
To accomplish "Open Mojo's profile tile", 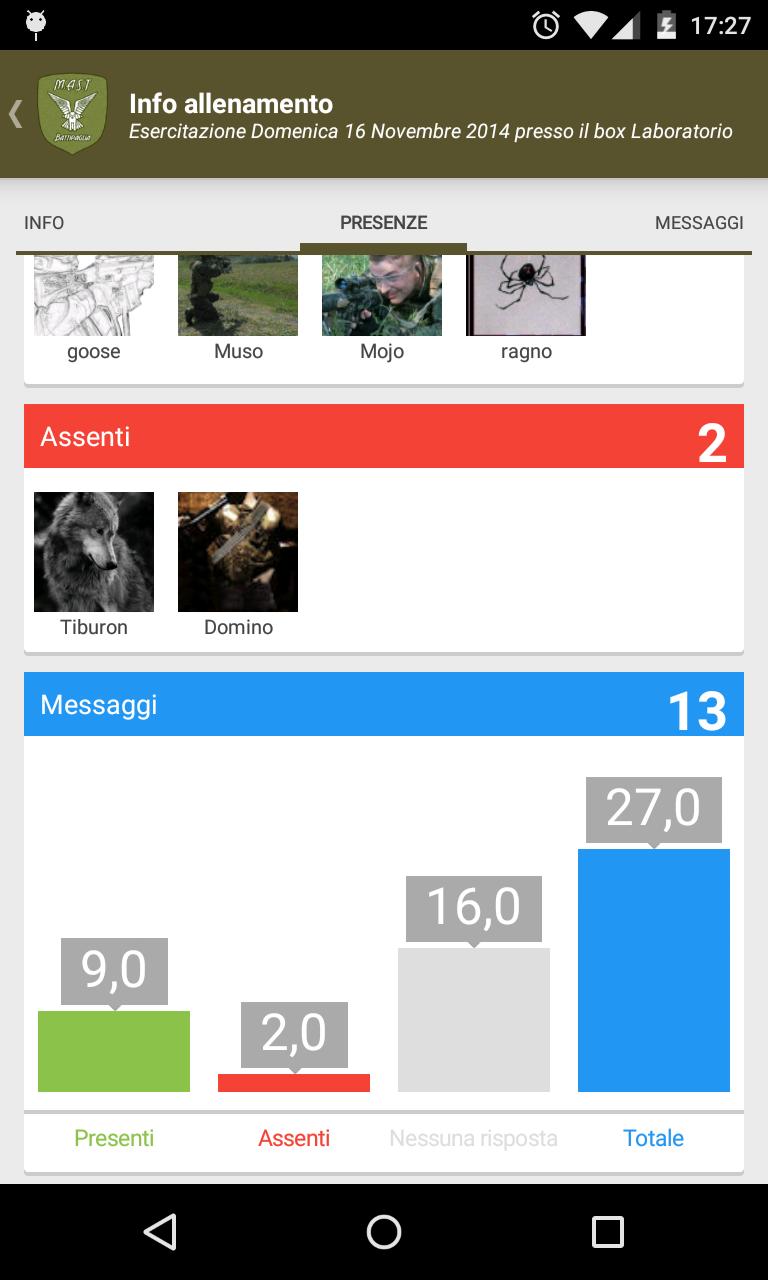I will 382,295.
